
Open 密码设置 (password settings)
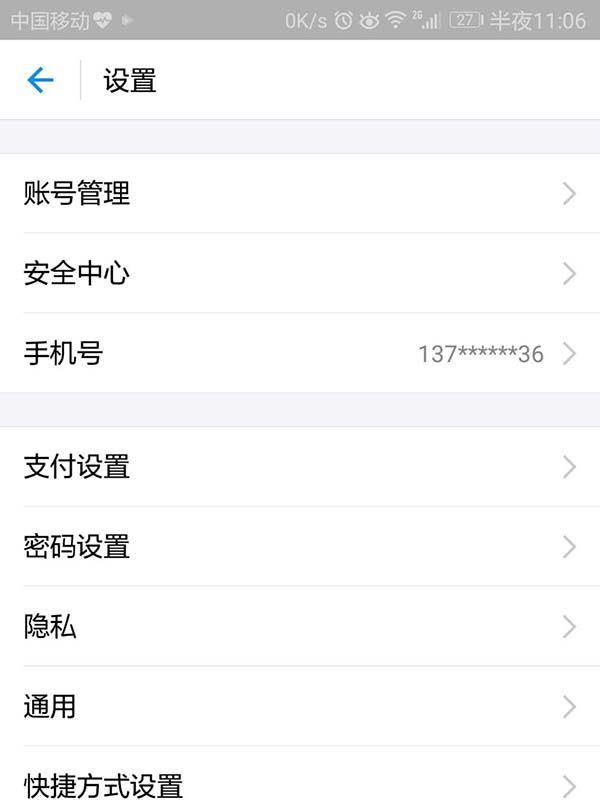pyautogui.click(x=300, y=547)
